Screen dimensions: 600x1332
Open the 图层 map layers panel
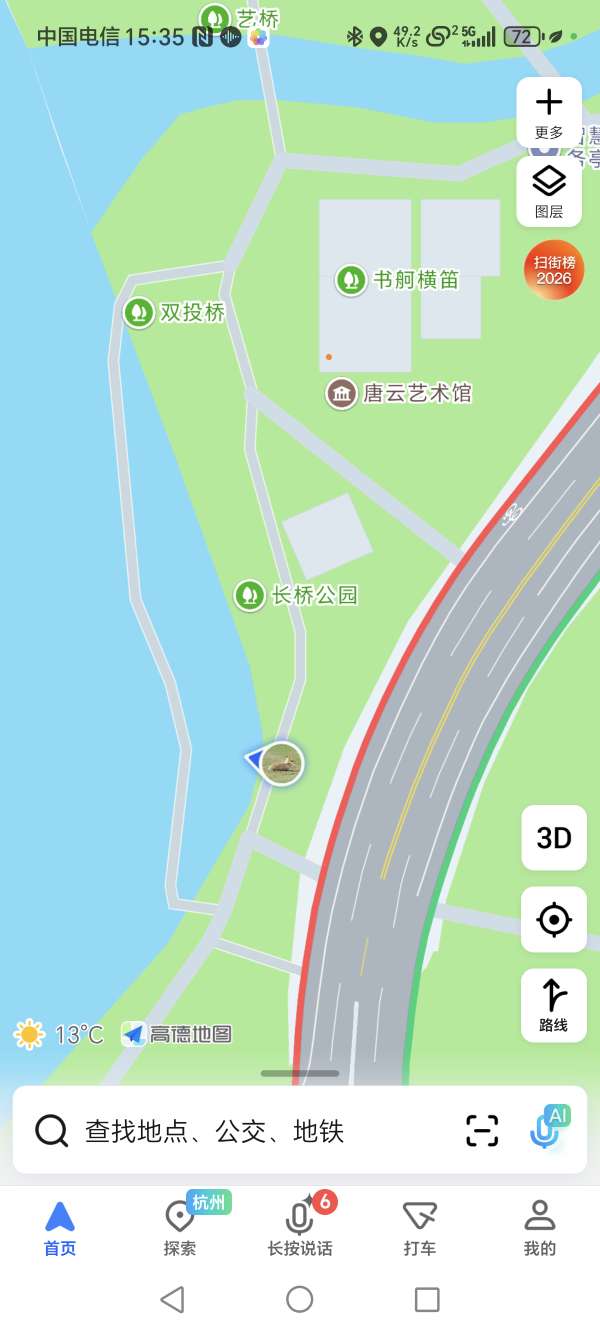[x=549, y=191]
